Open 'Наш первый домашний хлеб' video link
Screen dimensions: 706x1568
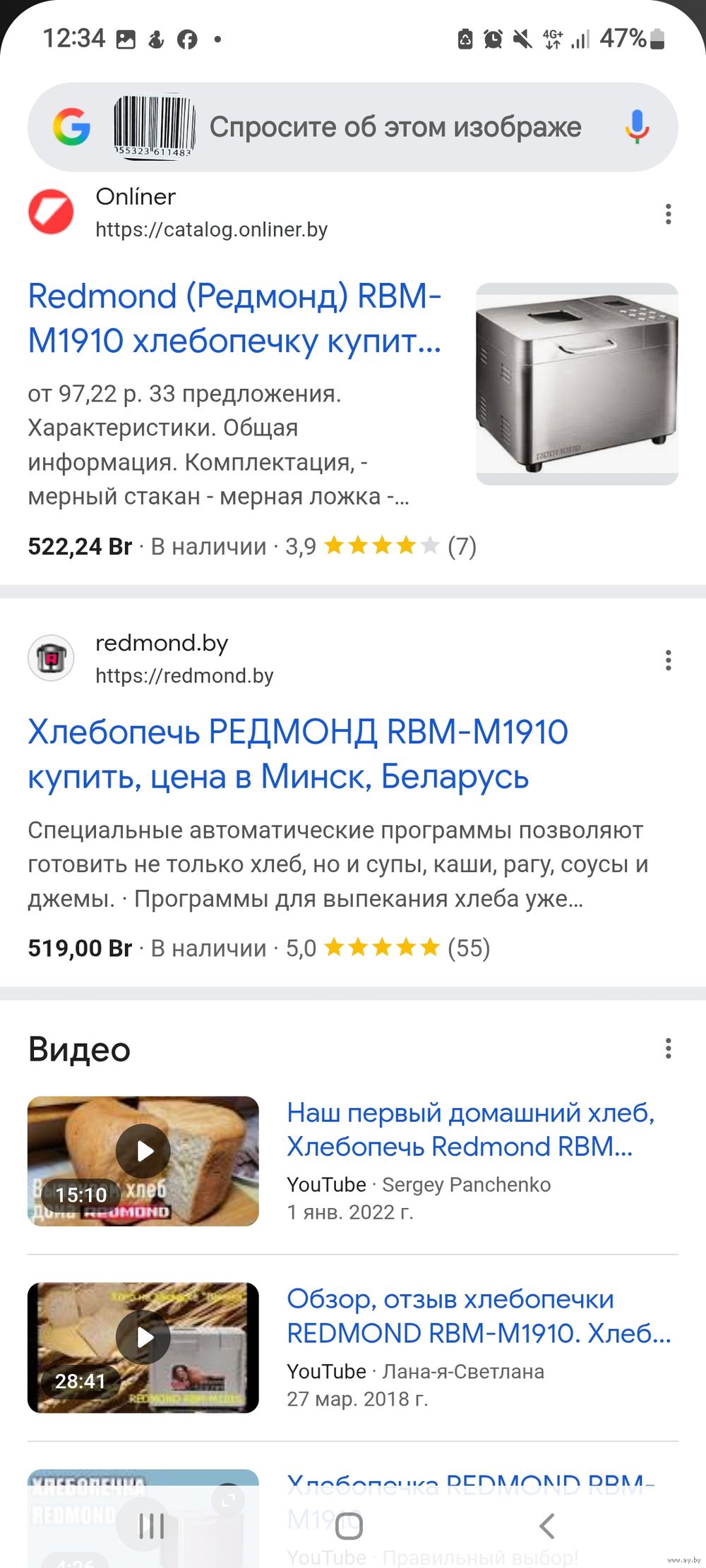pos(470,1129)
